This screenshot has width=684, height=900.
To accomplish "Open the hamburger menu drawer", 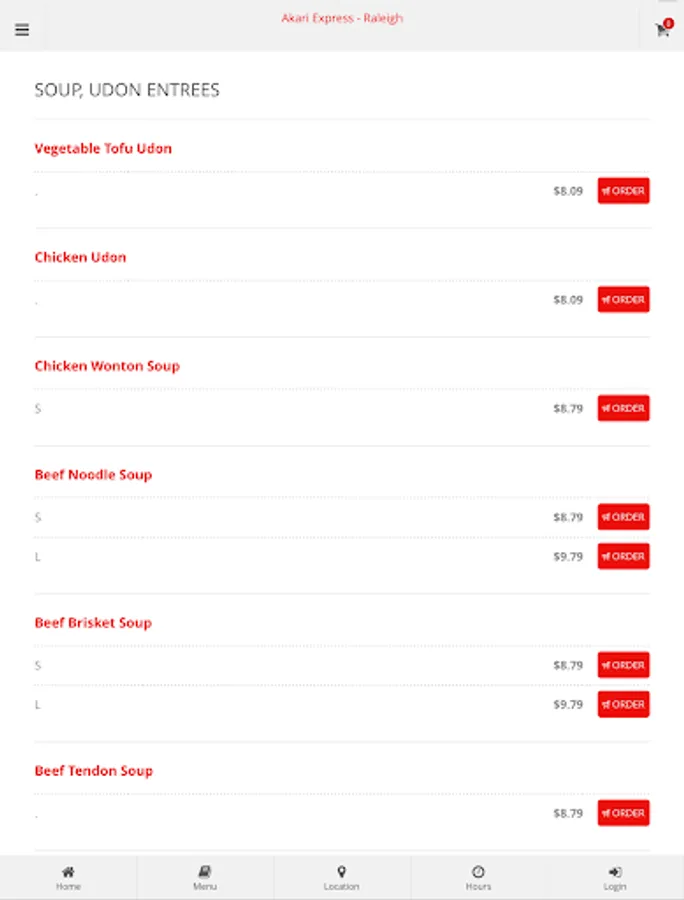I will click(22, 30).
